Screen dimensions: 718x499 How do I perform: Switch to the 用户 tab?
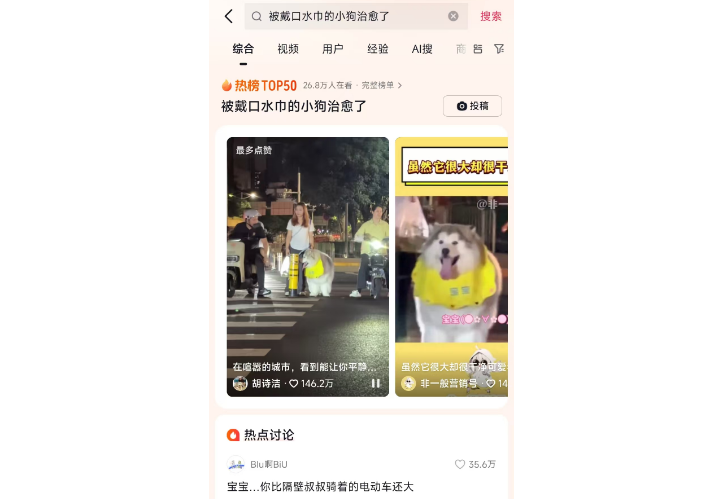(x=333, y=49)
